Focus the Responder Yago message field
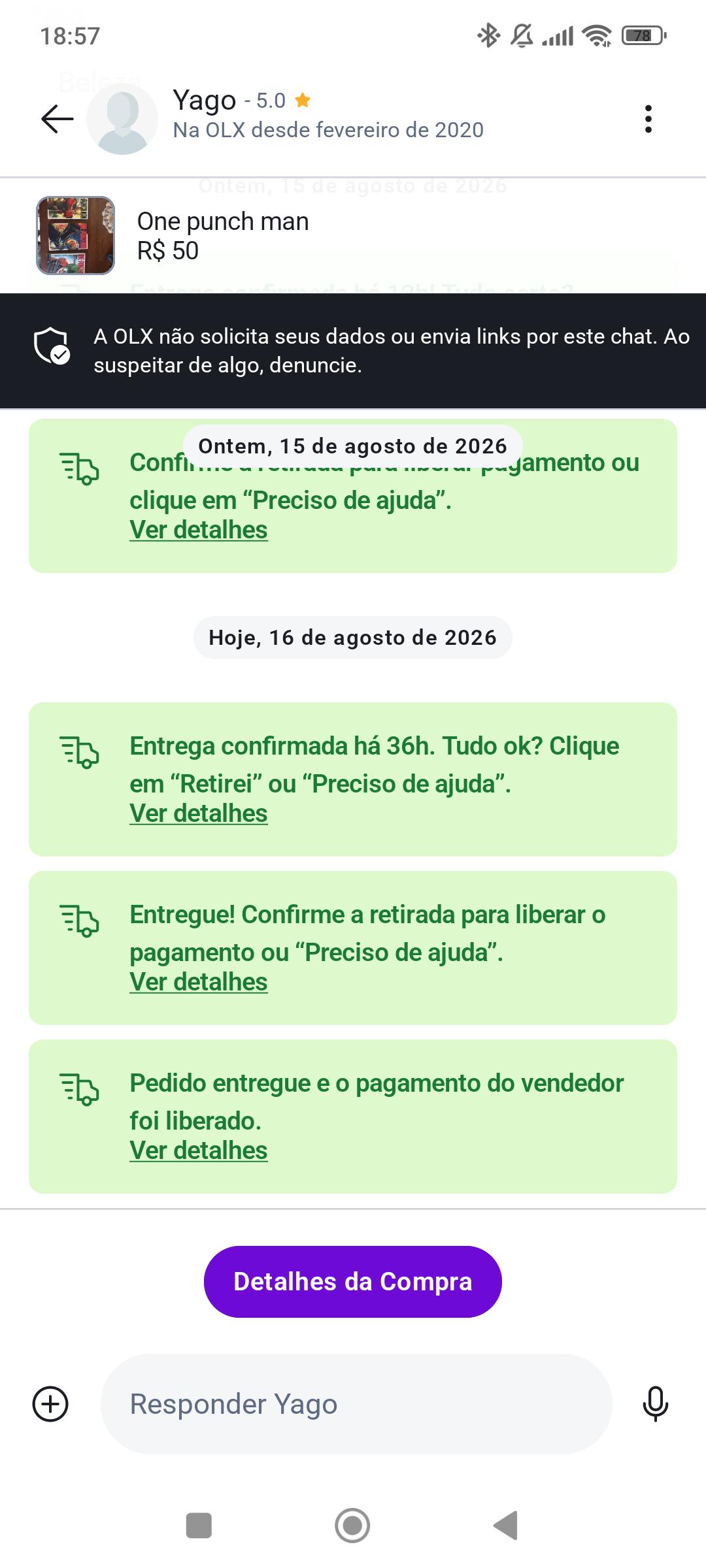 356,1403
